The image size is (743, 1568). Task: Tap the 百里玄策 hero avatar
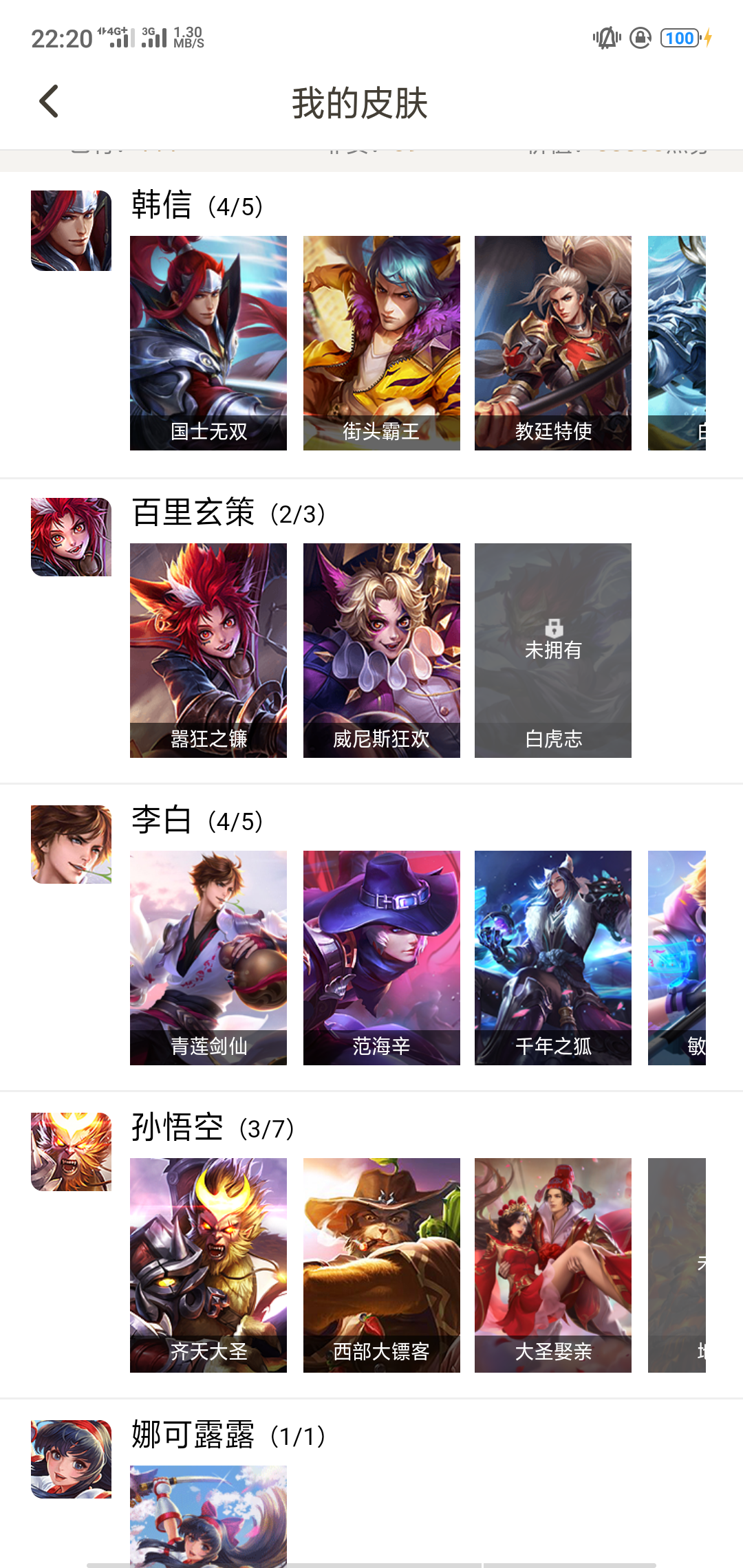(71, 537)
